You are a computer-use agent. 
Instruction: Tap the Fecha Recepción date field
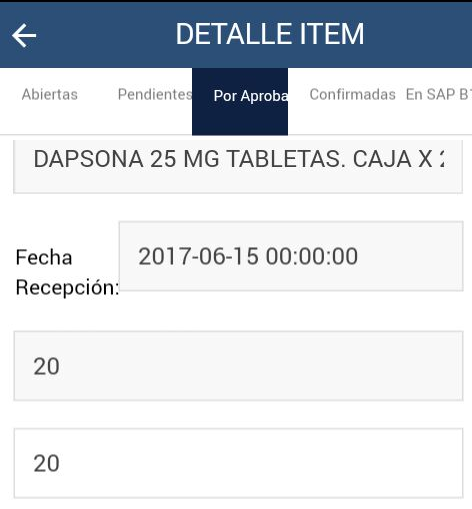[x=291, y=256]
